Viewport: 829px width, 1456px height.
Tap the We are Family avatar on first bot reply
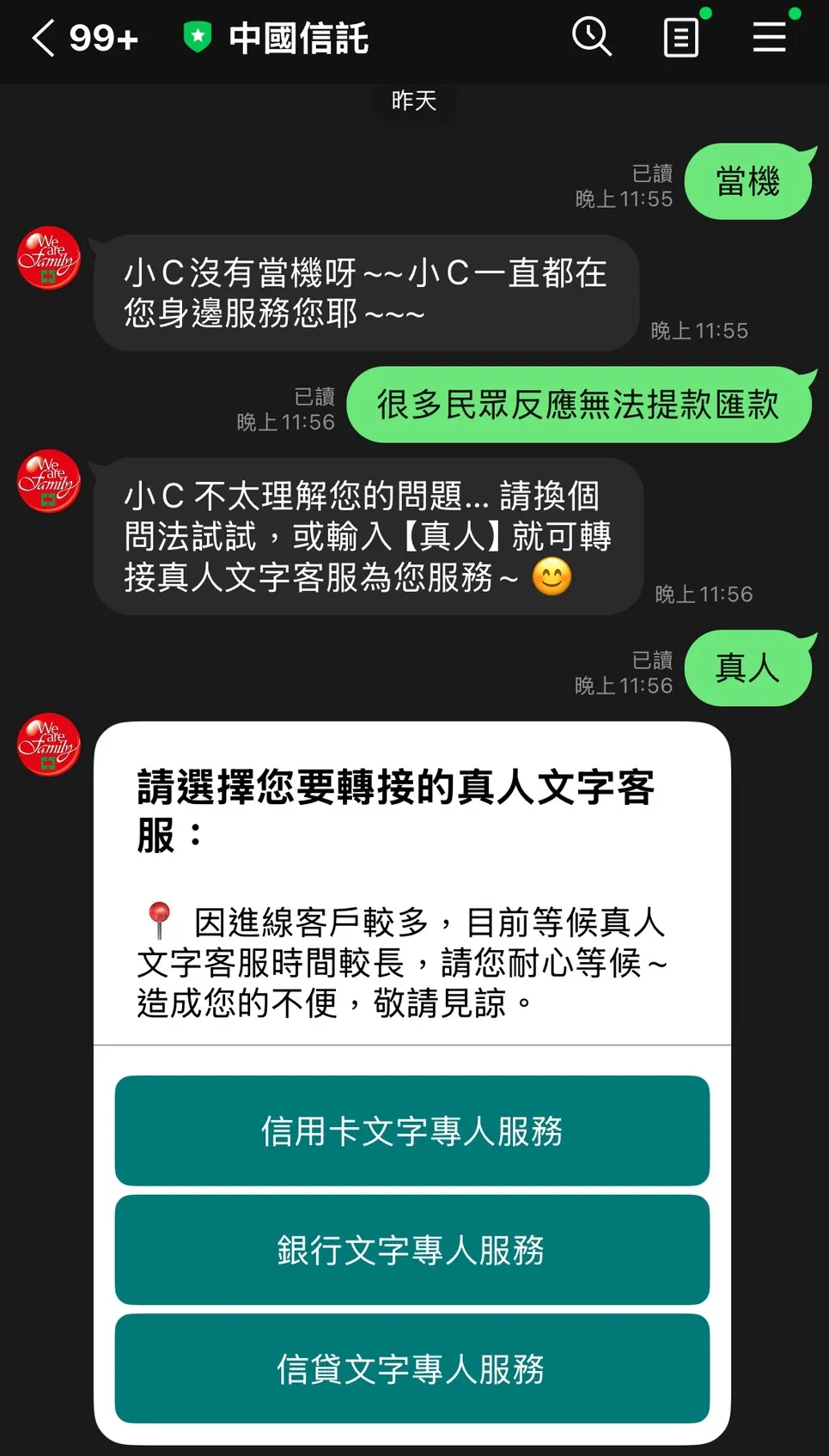pyautogui.click(x=48, y=259)
